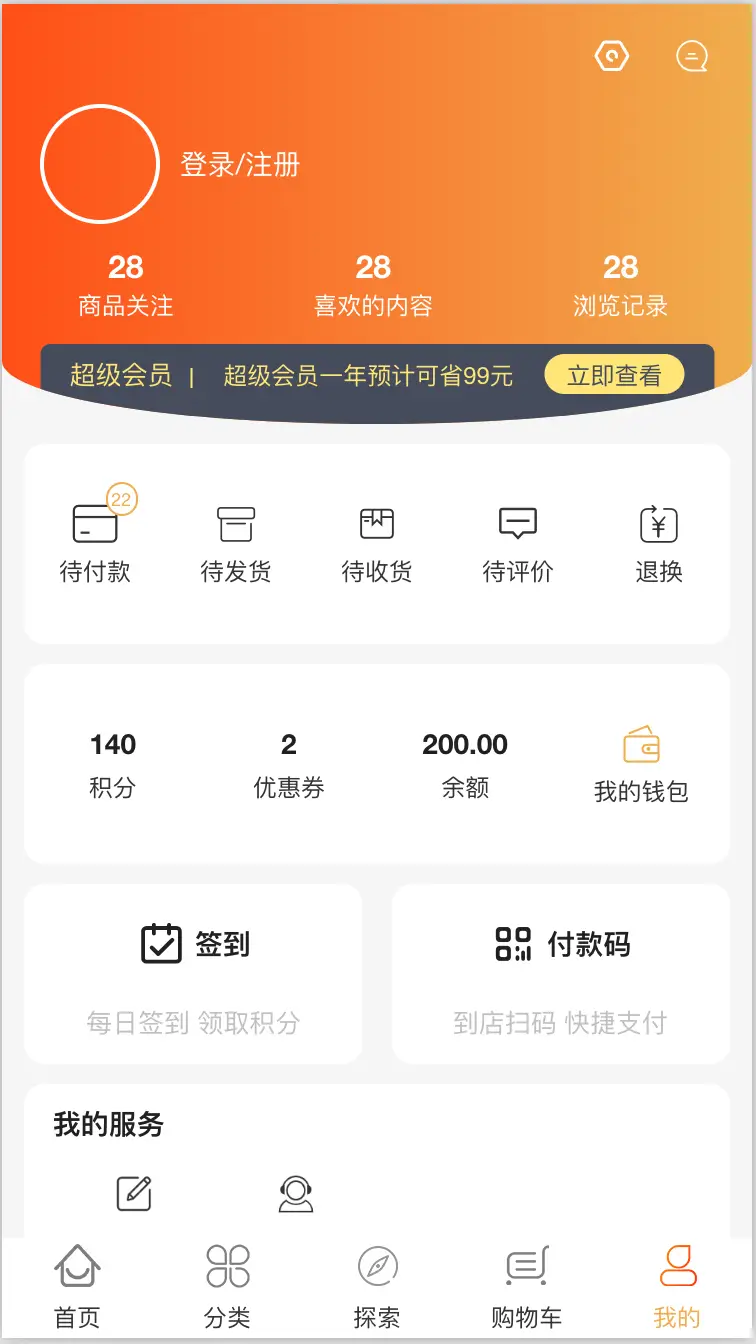756x1344 pixels.
Task: Switch to the 购物车 cart tab
Action: pyautogui.click(x=527, y=1286)
